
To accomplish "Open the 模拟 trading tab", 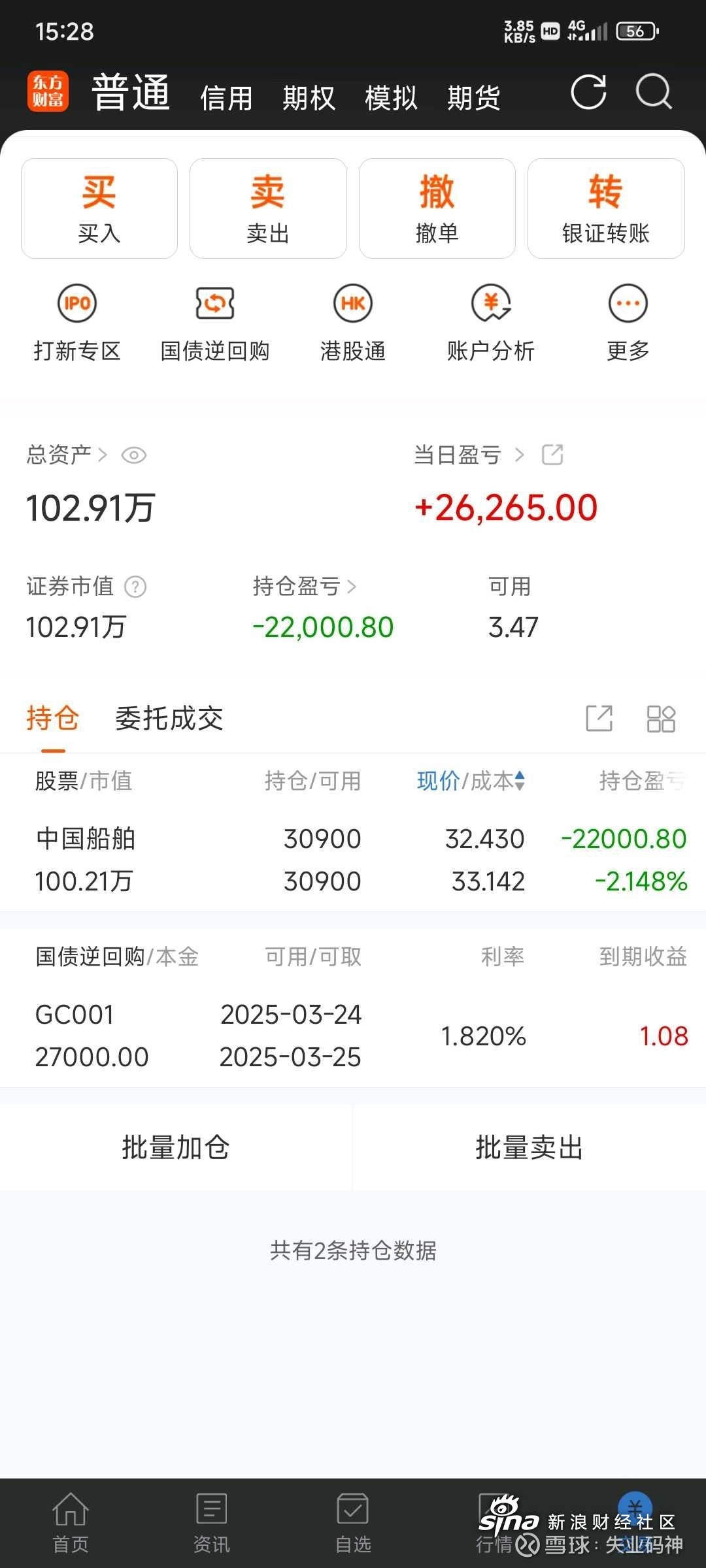I will tap(391, 98).
